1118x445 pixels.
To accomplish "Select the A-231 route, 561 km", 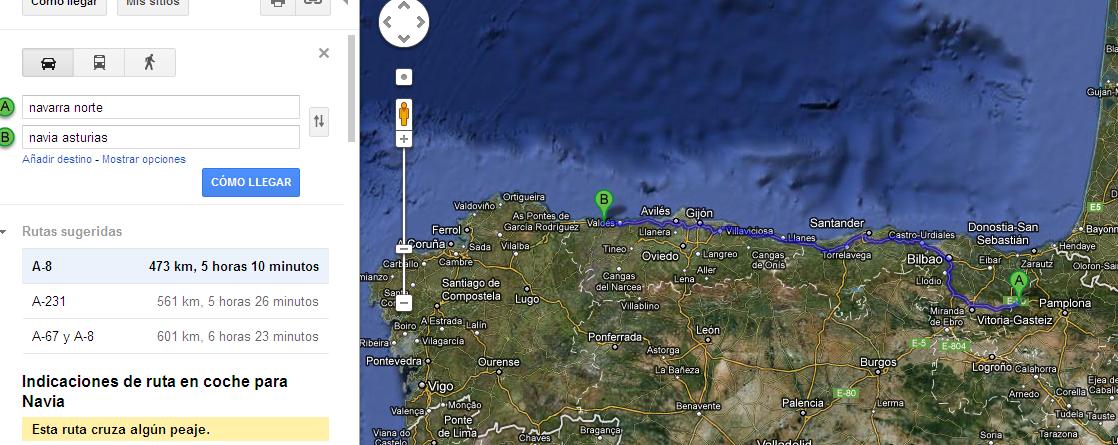I will [175, 301].
